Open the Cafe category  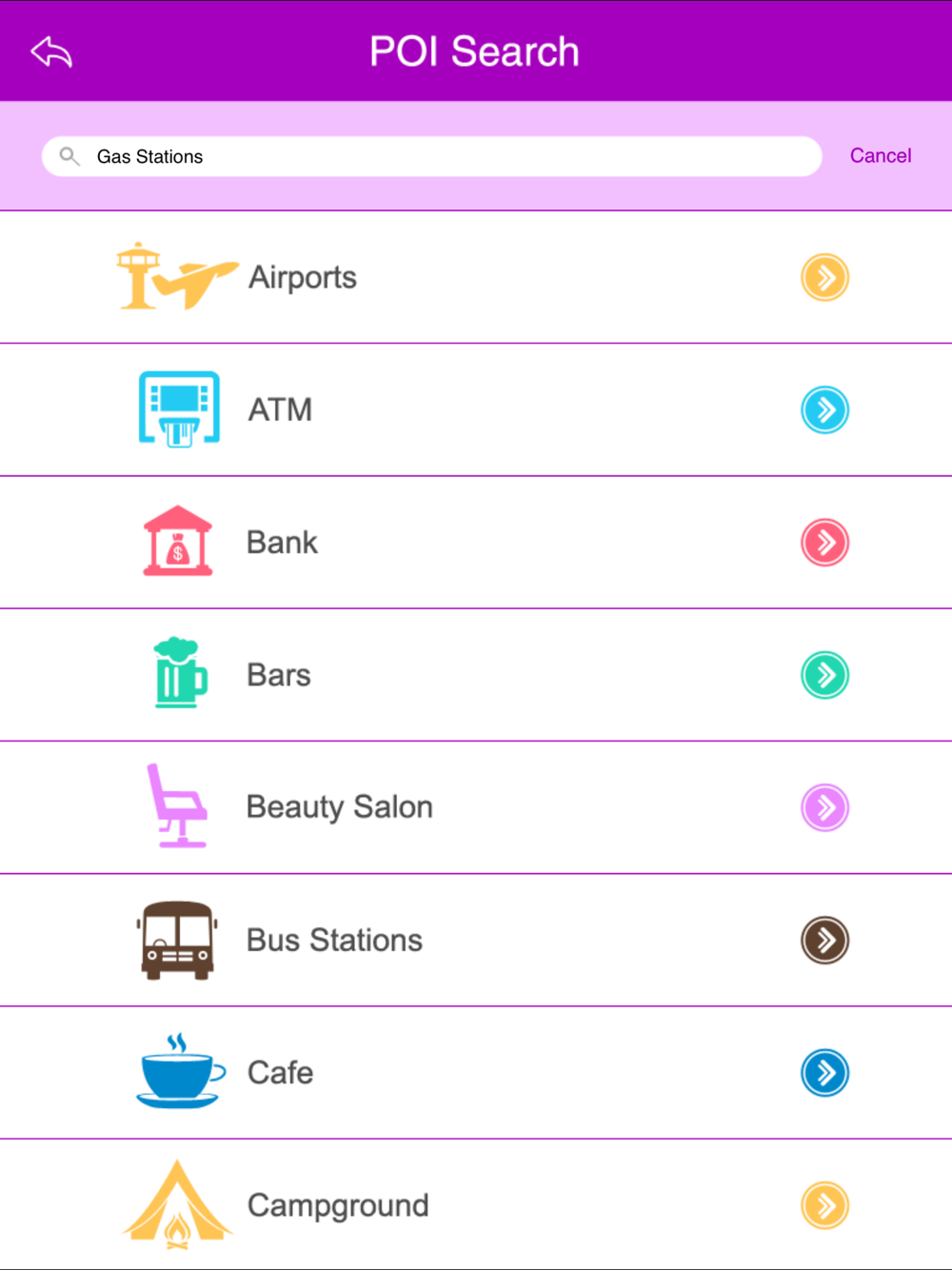[476, 1072]
